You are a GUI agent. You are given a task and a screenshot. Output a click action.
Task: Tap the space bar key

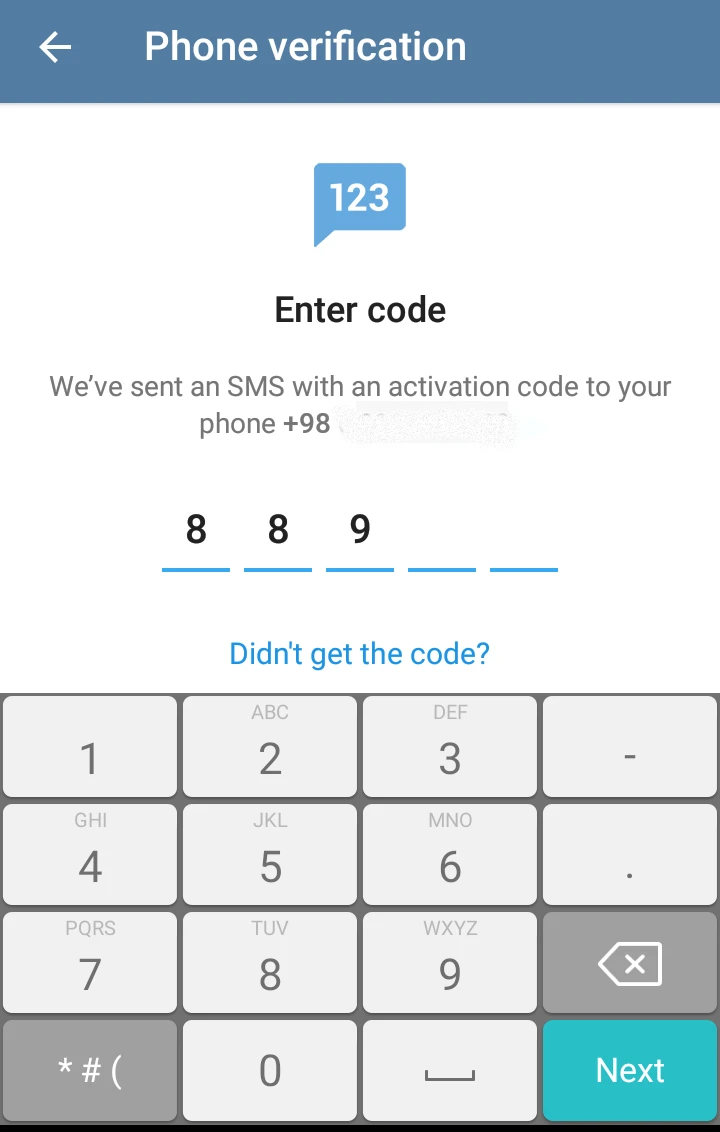point(450,1071)
